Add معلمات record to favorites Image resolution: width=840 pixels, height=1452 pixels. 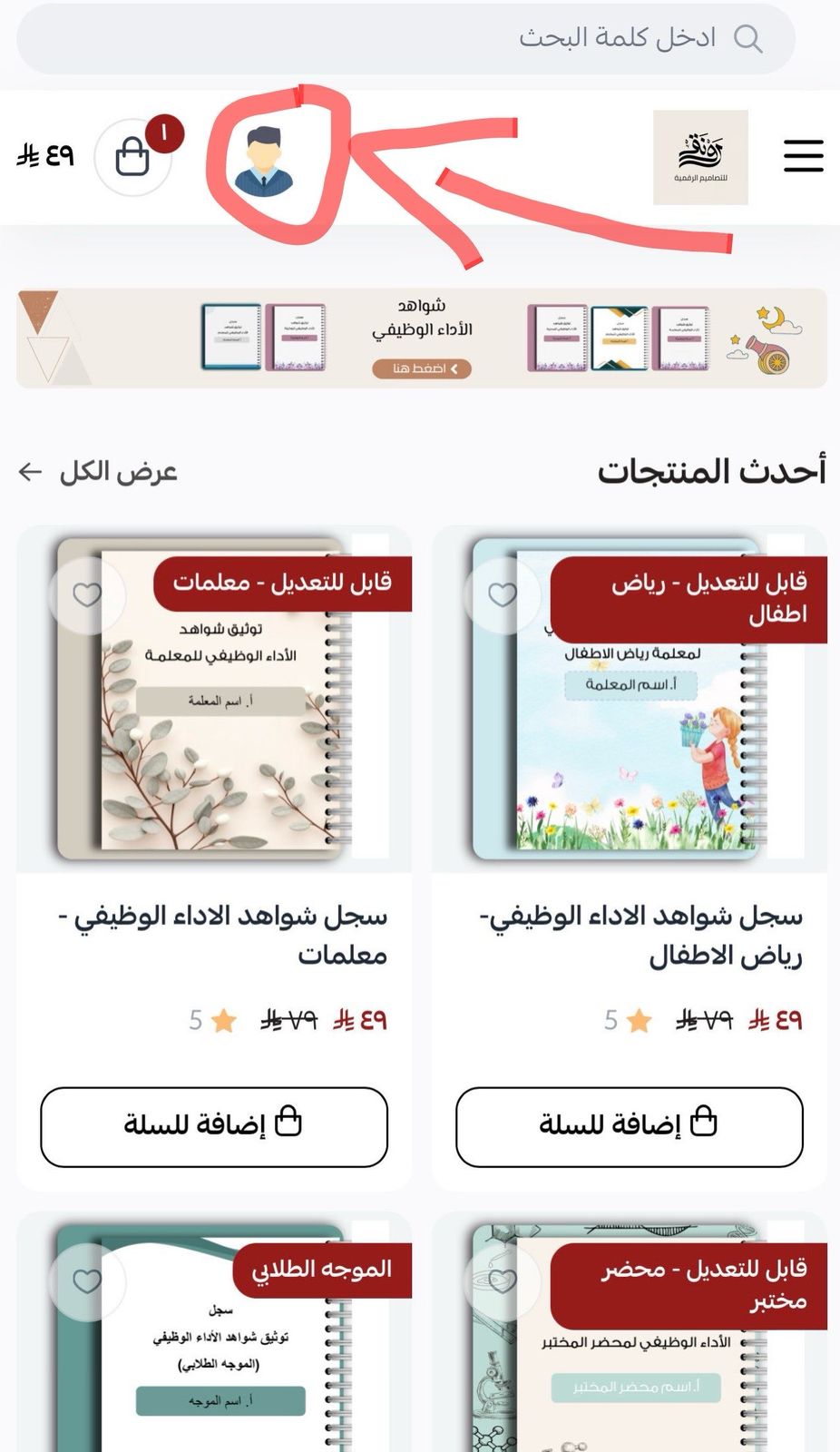[87, 595]
